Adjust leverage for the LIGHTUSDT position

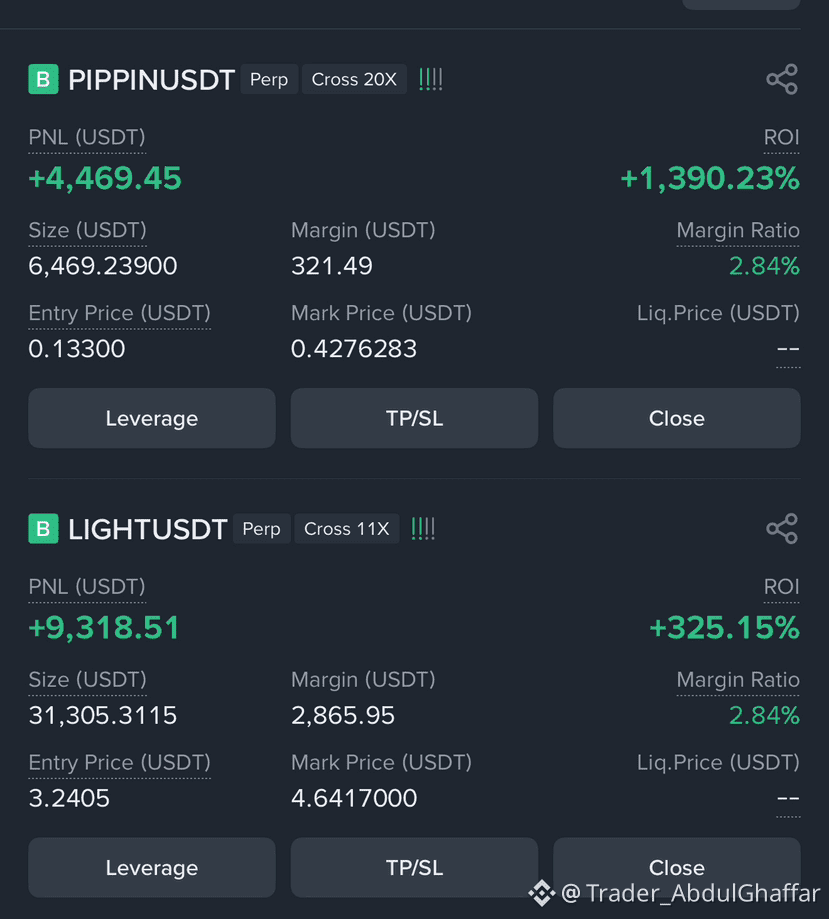tap(151, 867)
